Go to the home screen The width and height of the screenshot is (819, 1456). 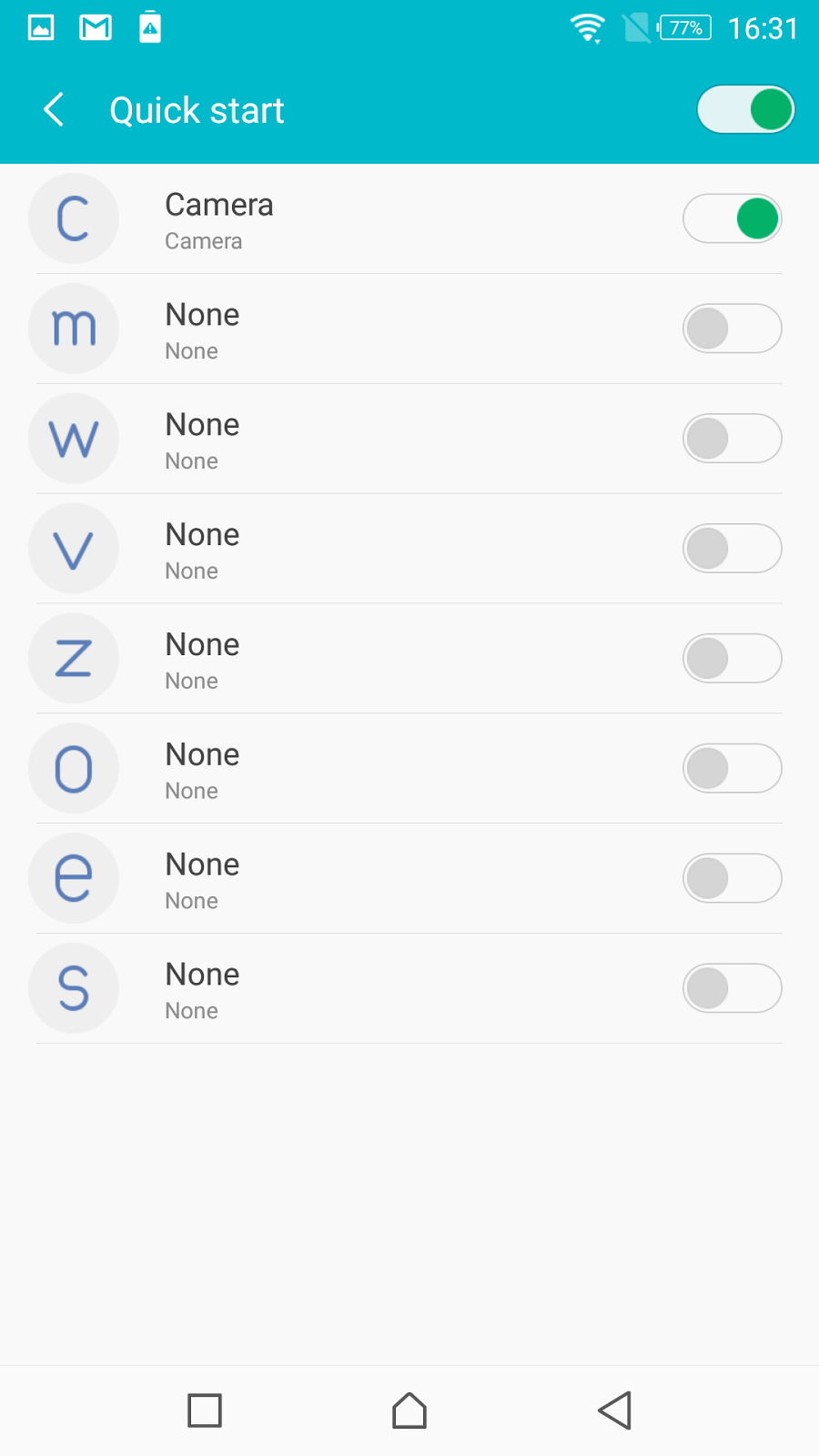[x=409, y=1410]
